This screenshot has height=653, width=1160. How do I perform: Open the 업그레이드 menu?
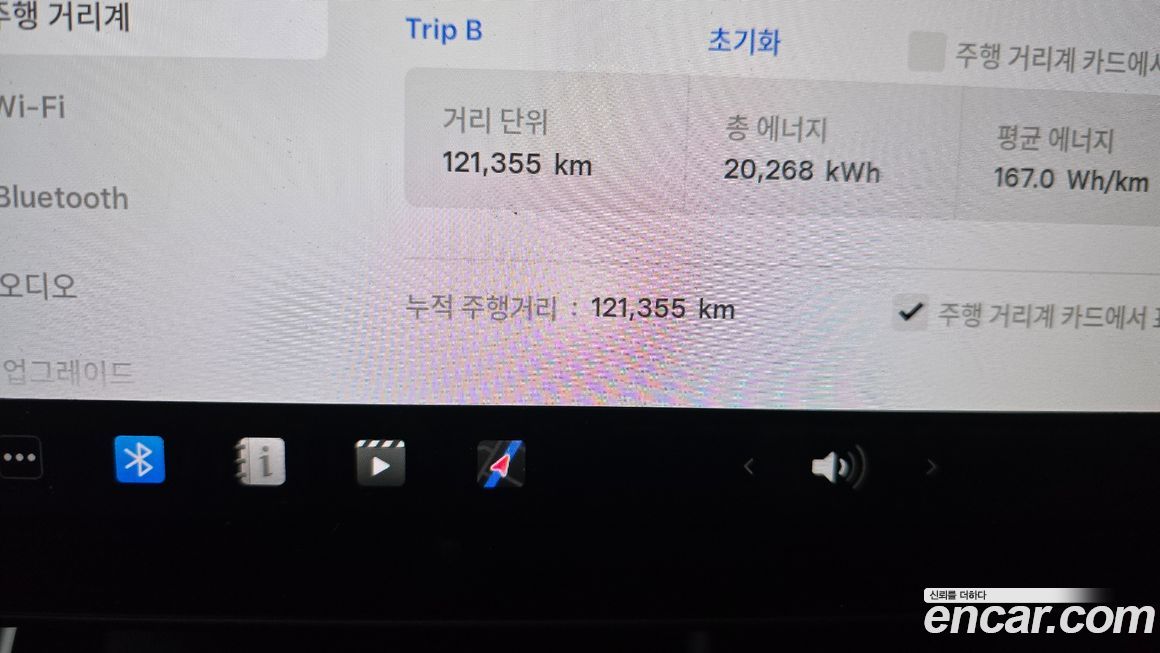(68, 373)
